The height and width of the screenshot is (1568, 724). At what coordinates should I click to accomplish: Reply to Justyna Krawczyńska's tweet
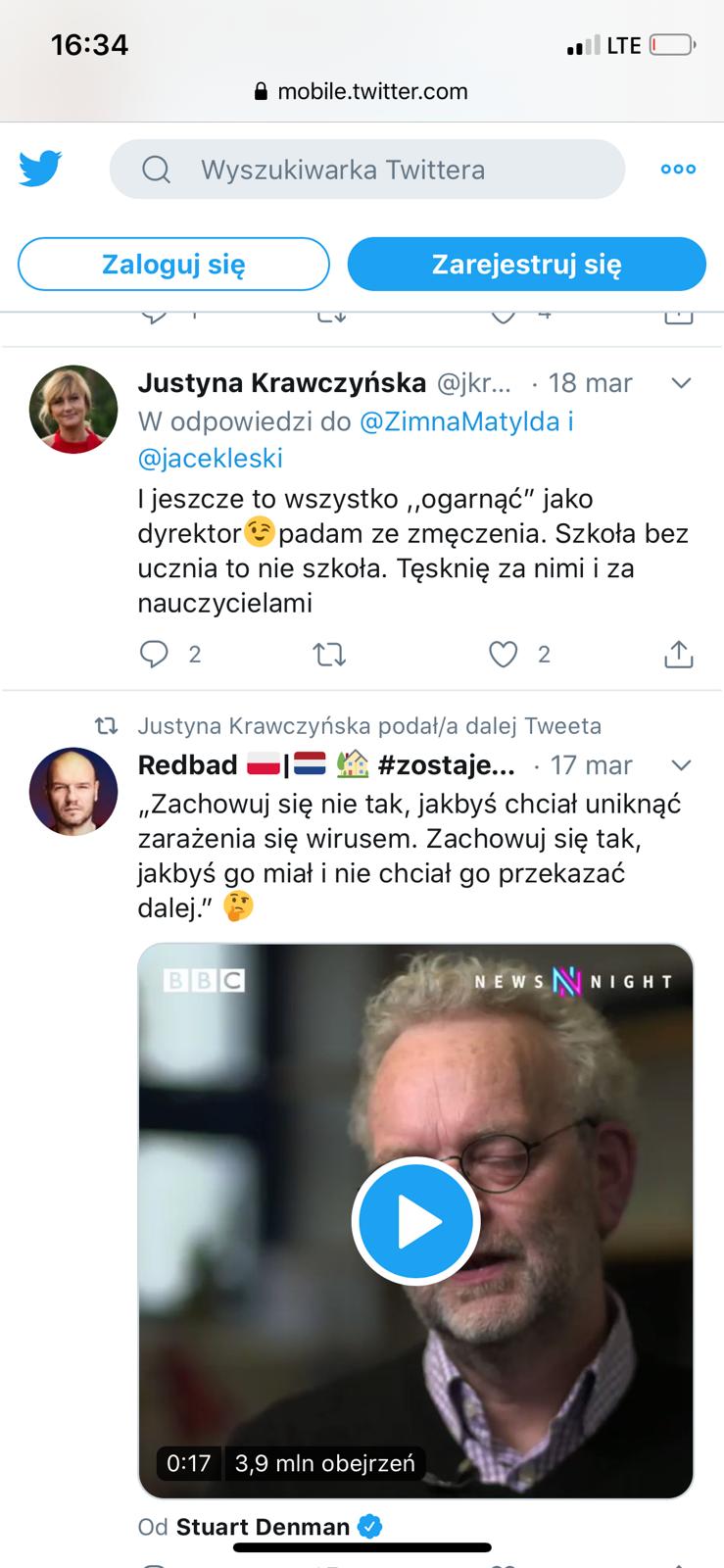(x=154, y=654)
